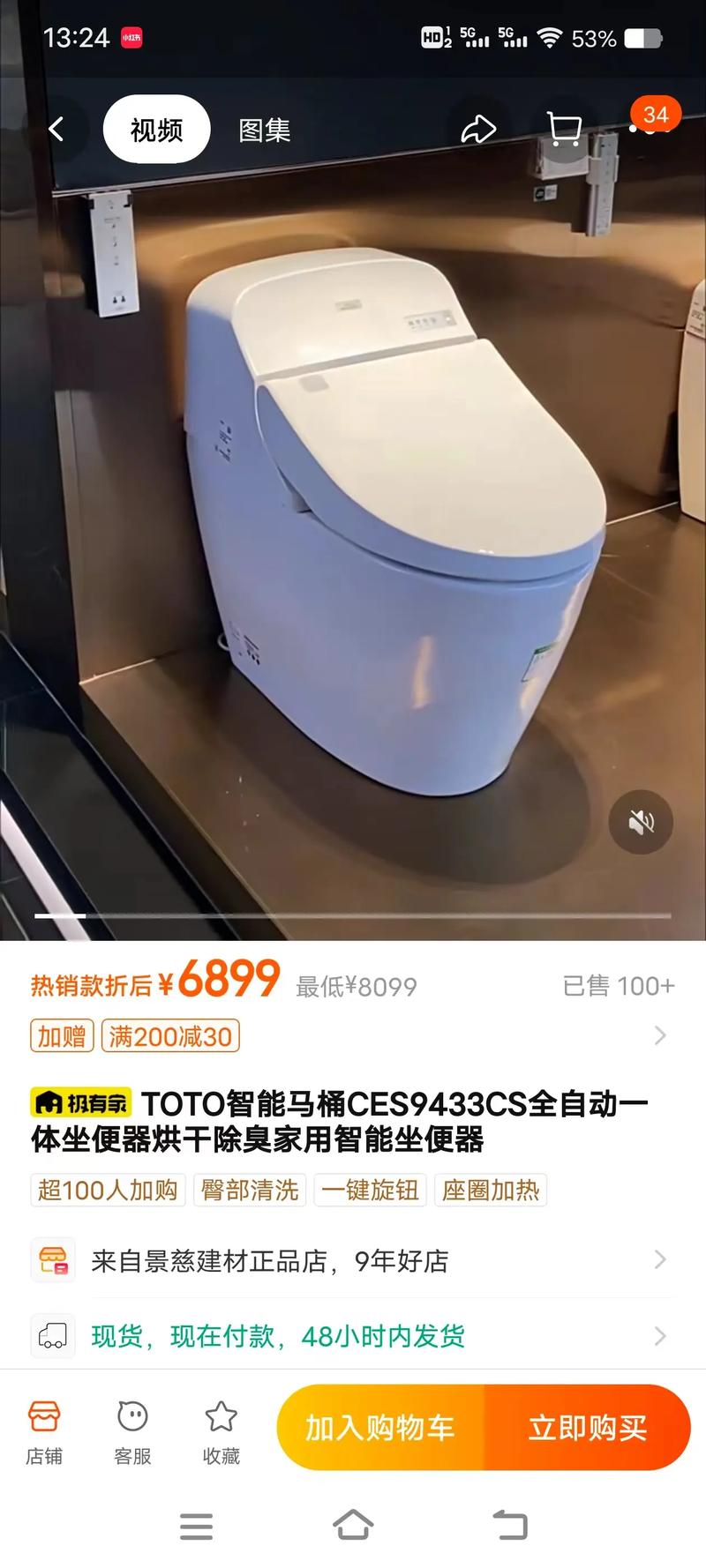706x1568 pixels.
Task: Expand the coupon section chevron
Action: (x=663, y=1035)
